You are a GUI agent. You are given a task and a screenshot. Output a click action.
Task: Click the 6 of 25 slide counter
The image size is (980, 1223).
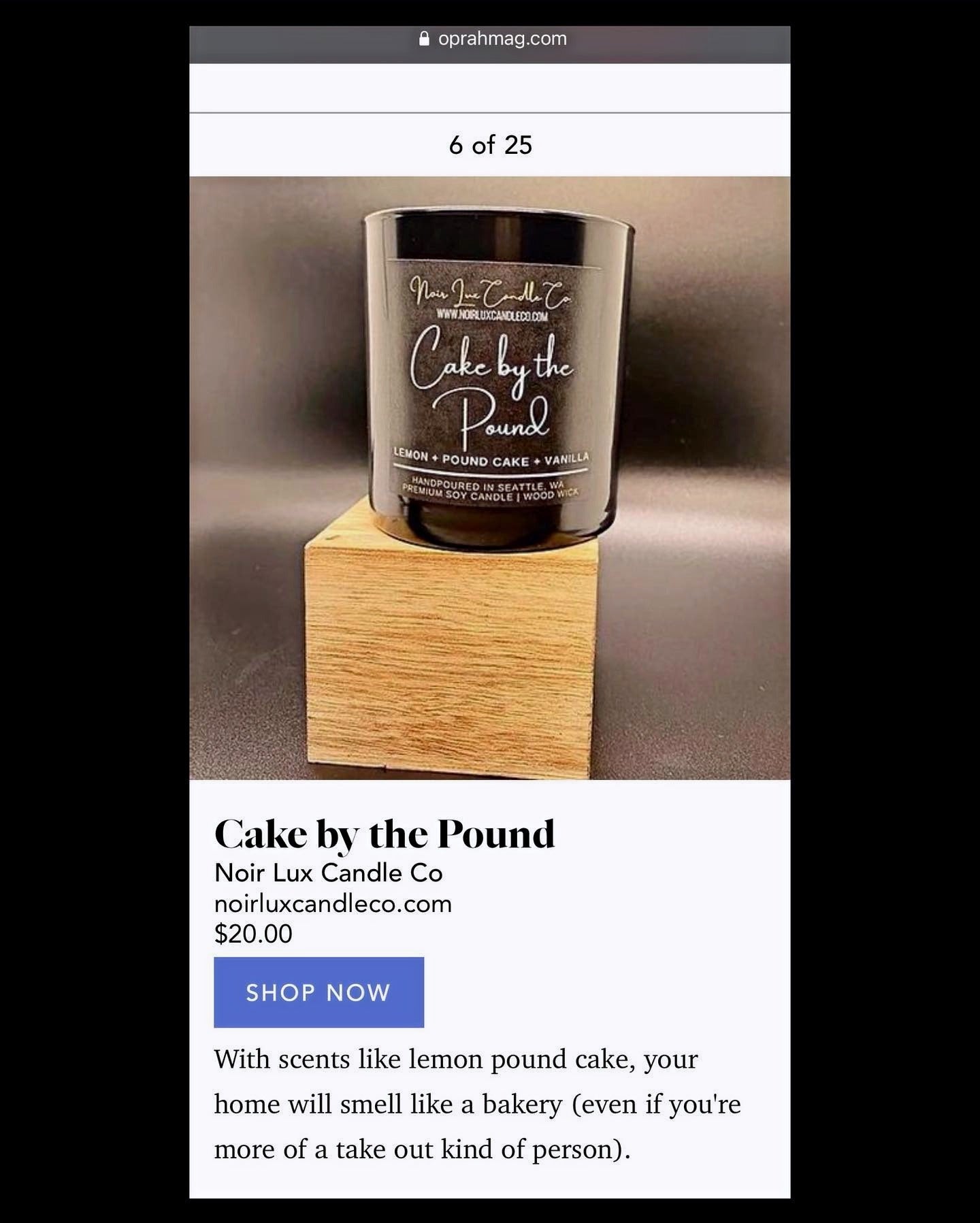click(x=489, y=144)
